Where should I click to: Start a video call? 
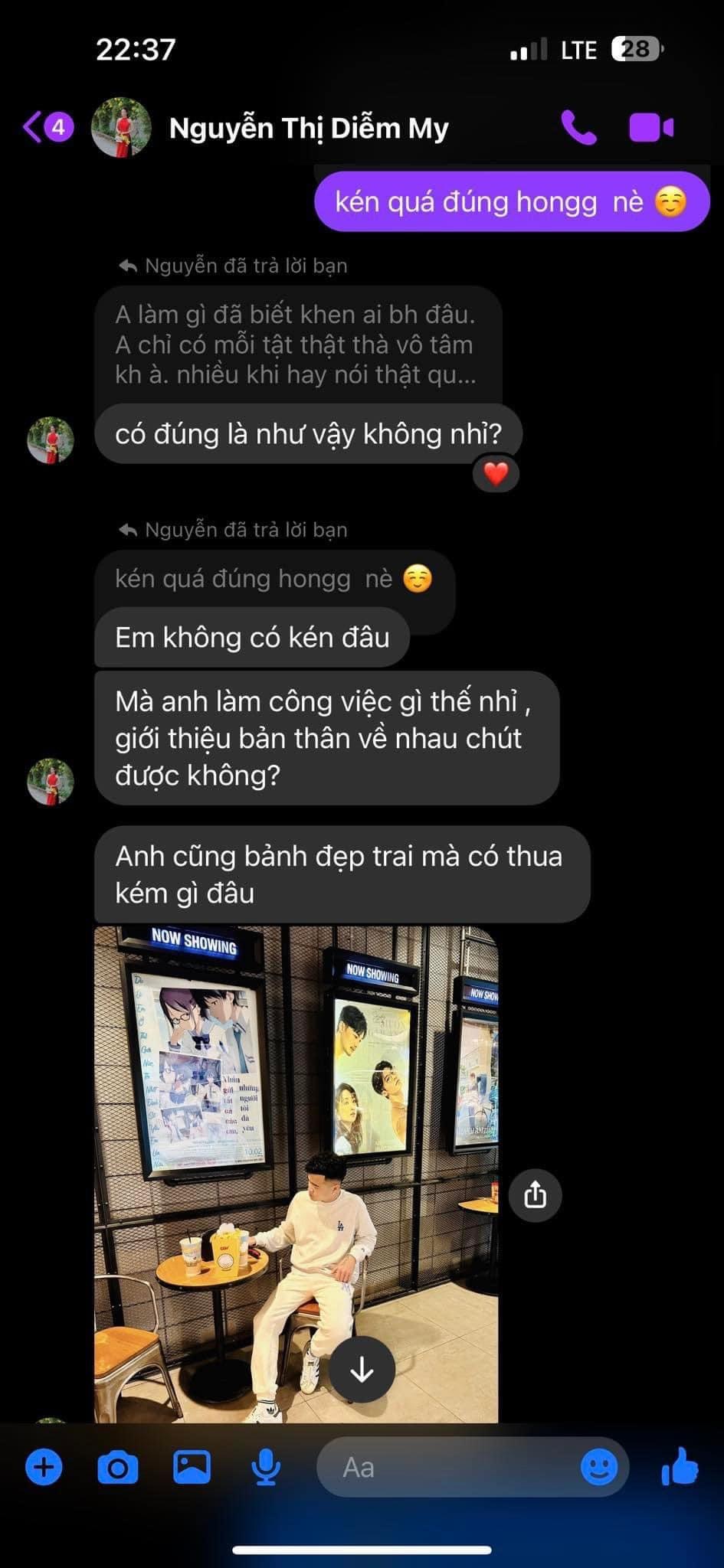(x=651, y=128)
